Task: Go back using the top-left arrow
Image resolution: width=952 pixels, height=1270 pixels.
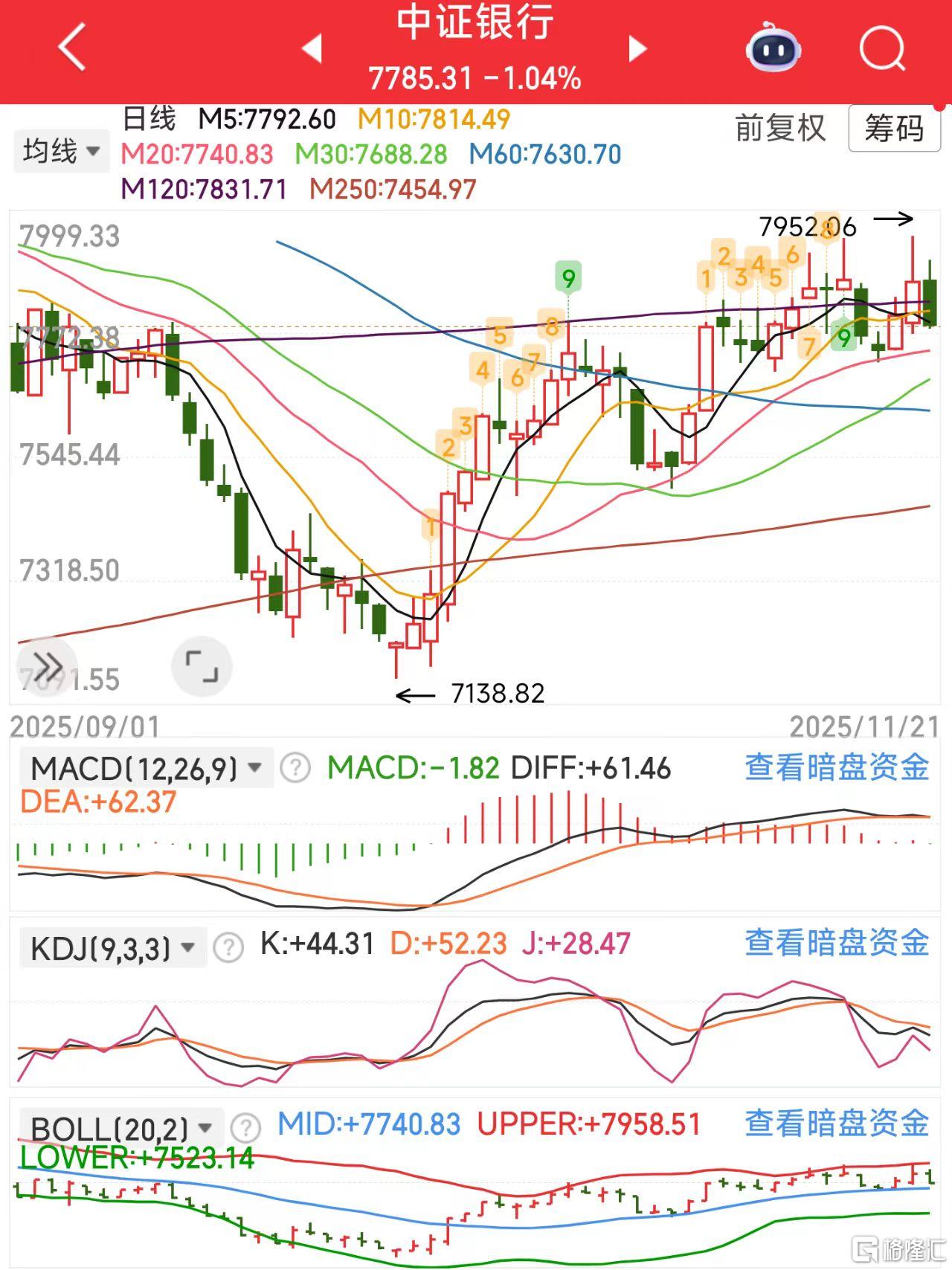Action: coord(72,48)
